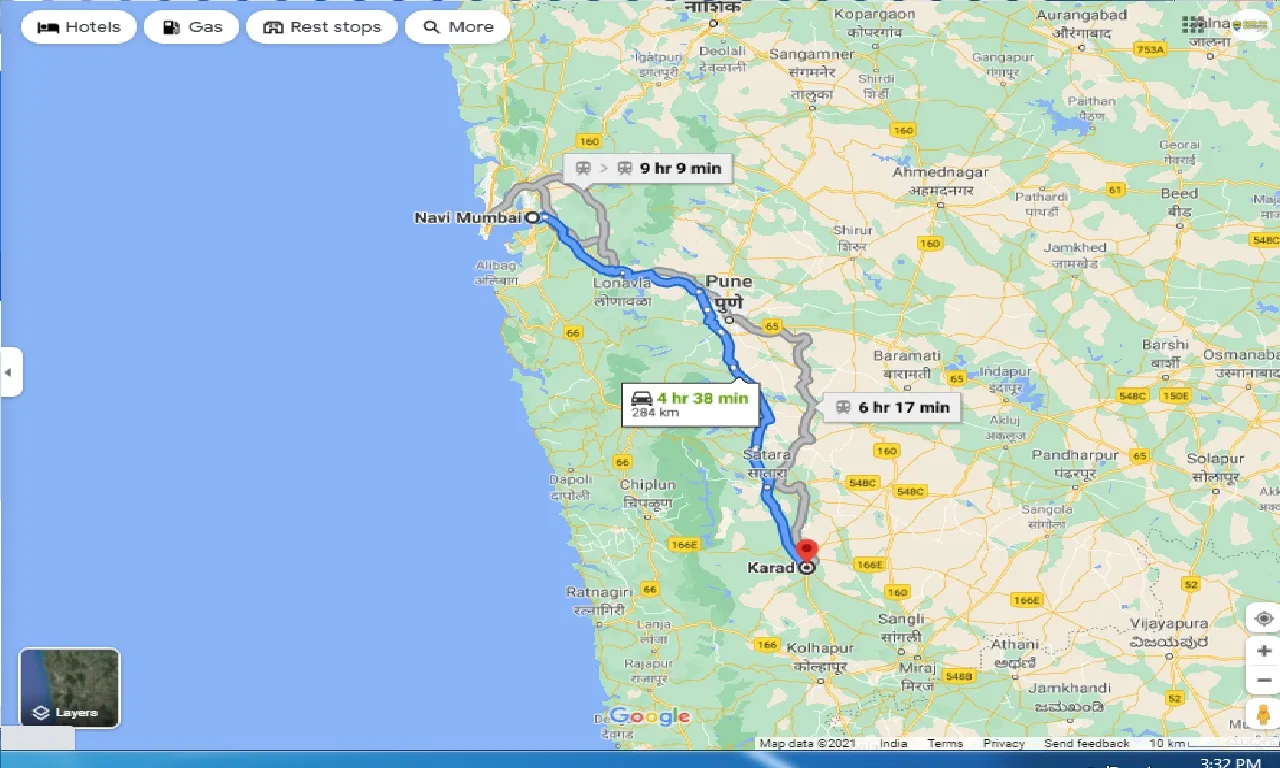Expand the collapsed side panel
Viewport: 1280px width, 768px height.
[10, 372]
